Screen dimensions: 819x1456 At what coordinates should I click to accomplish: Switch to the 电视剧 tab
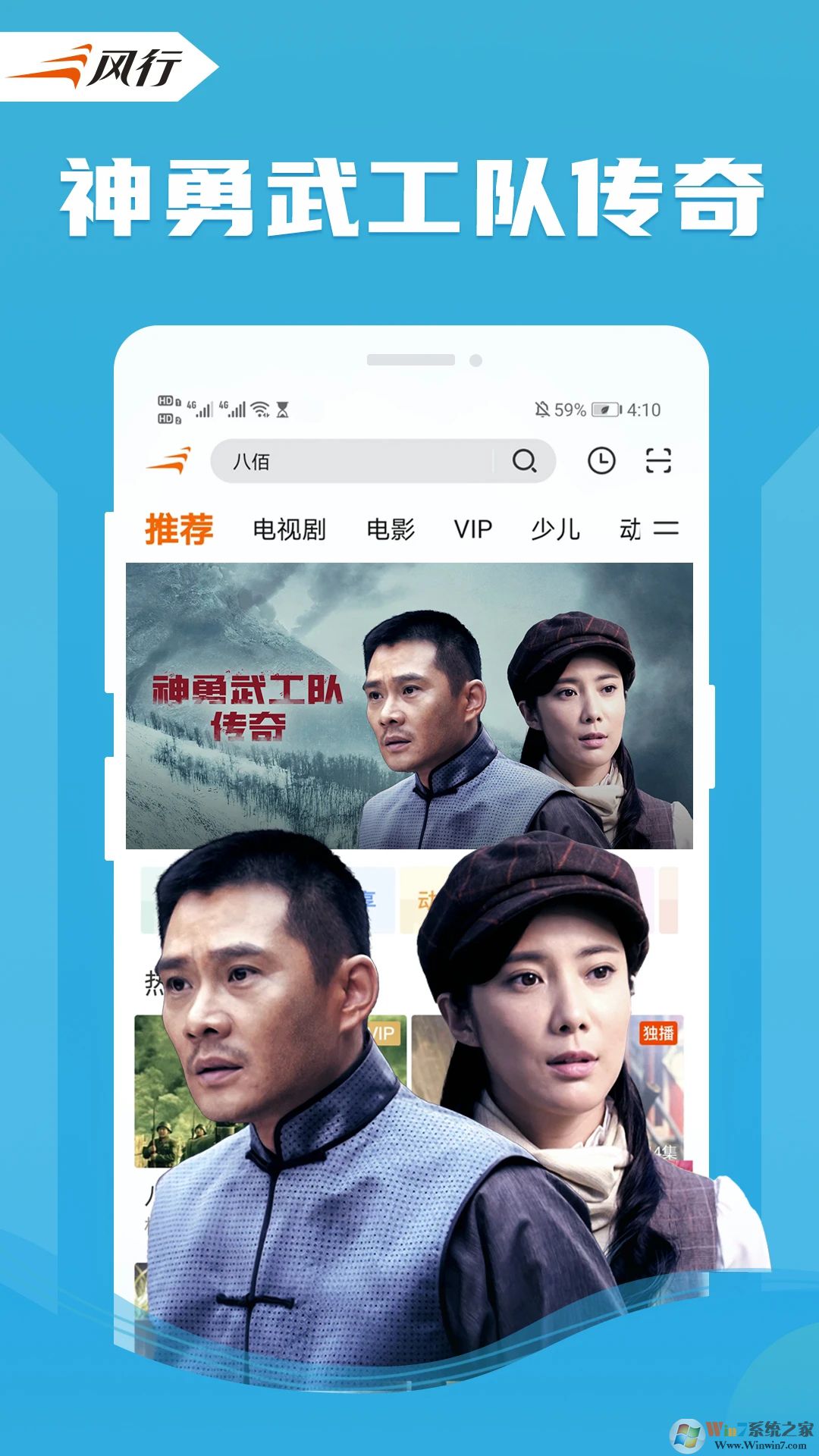click(x=290, y=529)
